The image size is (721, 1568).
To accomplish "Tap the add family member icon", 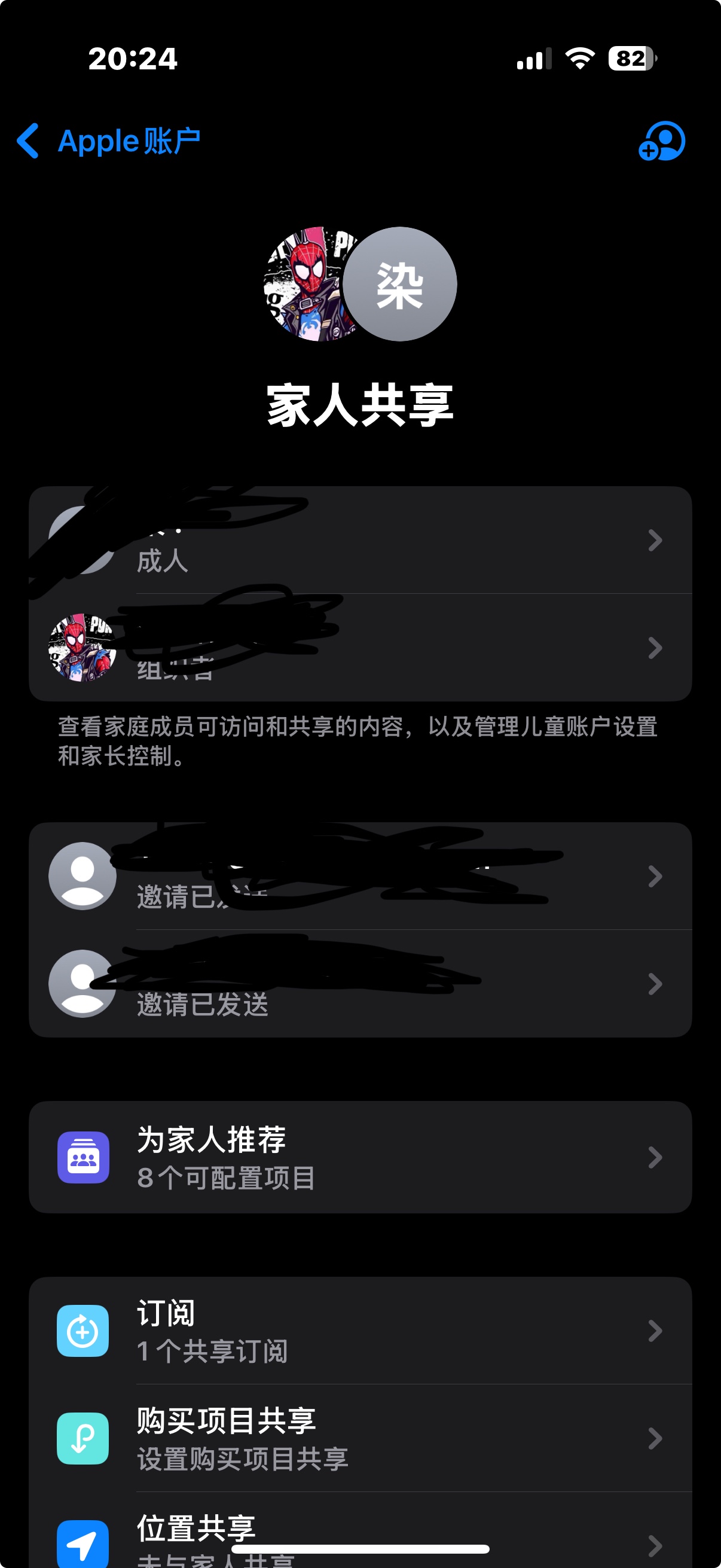I will tap(661, 141).
